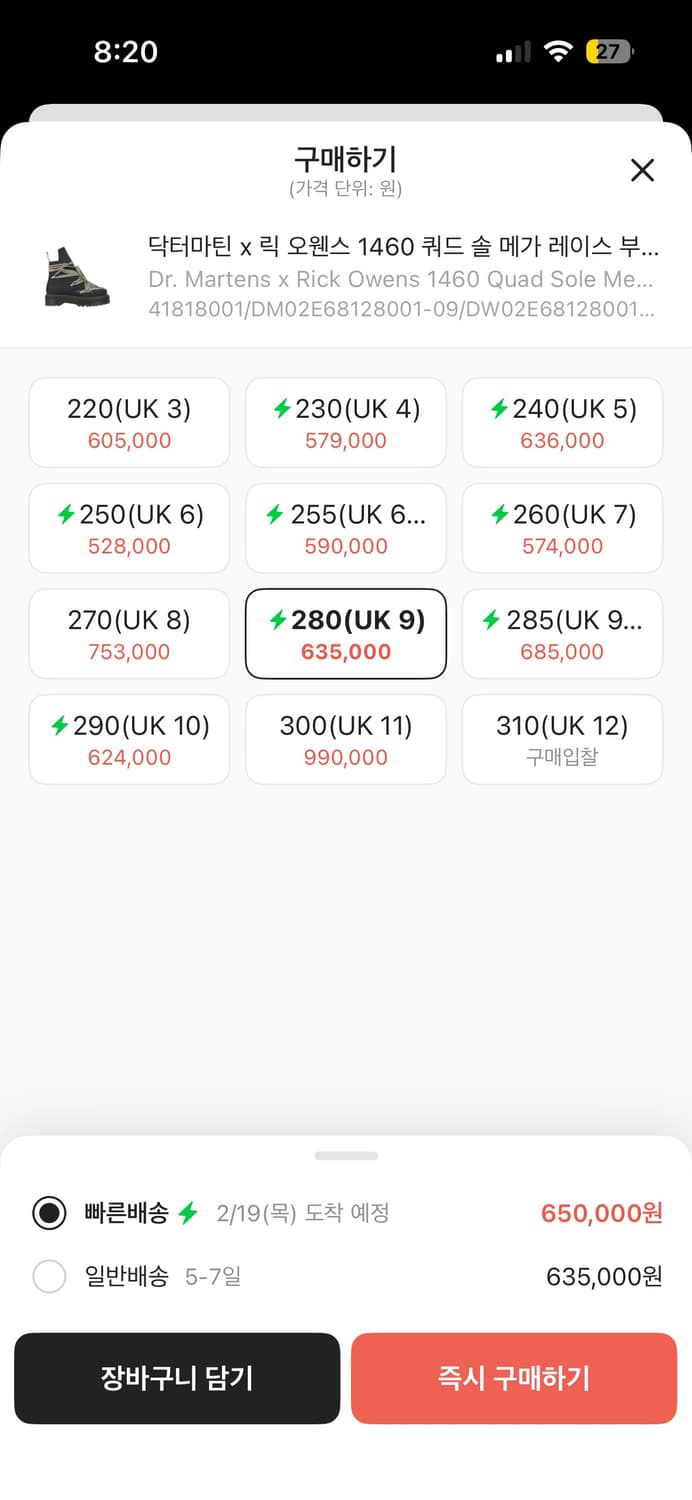
Task: Pick the 285 size priced 685,000
Action: click(562, 635)
